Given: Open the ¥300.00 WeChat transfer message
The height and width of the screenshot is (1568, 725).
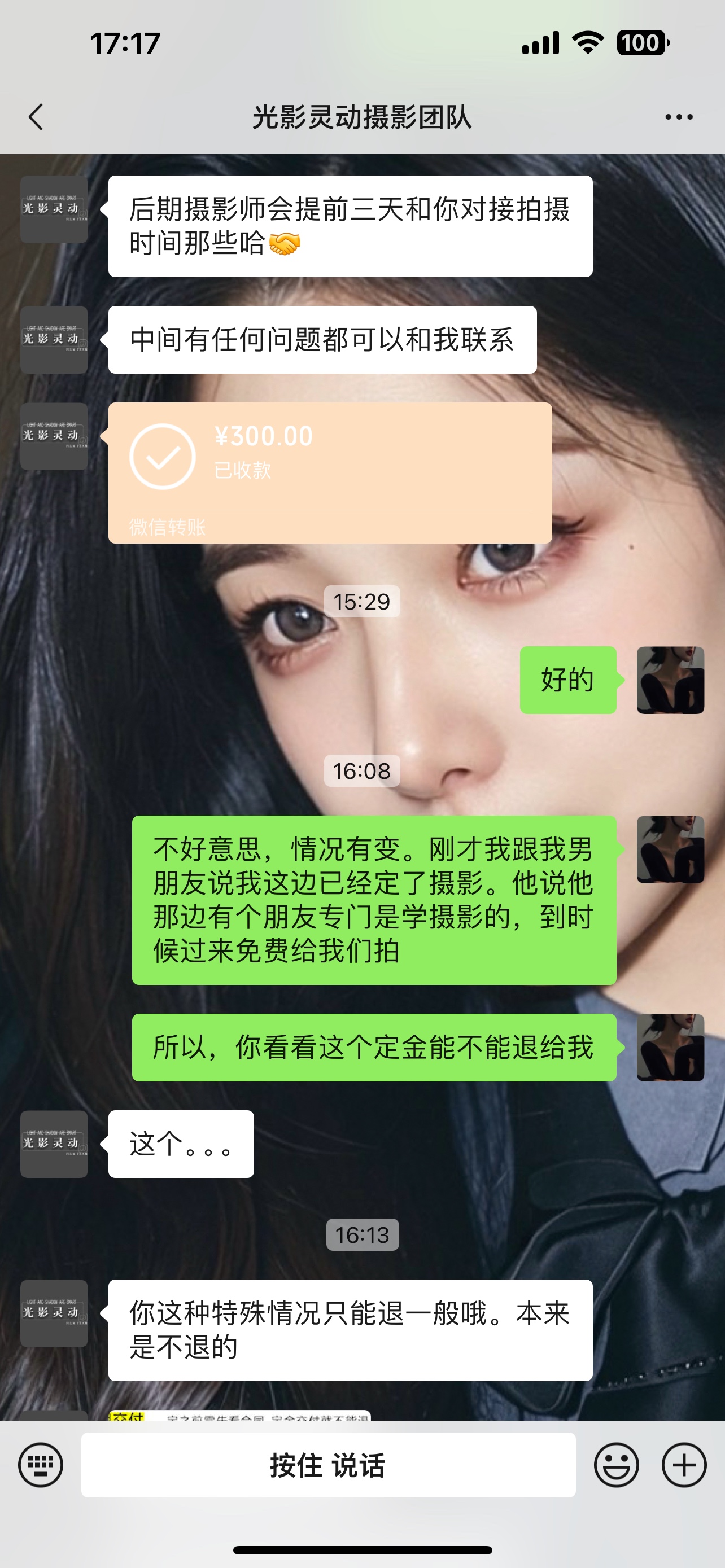Looking at the screenshot, I should point(330,472).
